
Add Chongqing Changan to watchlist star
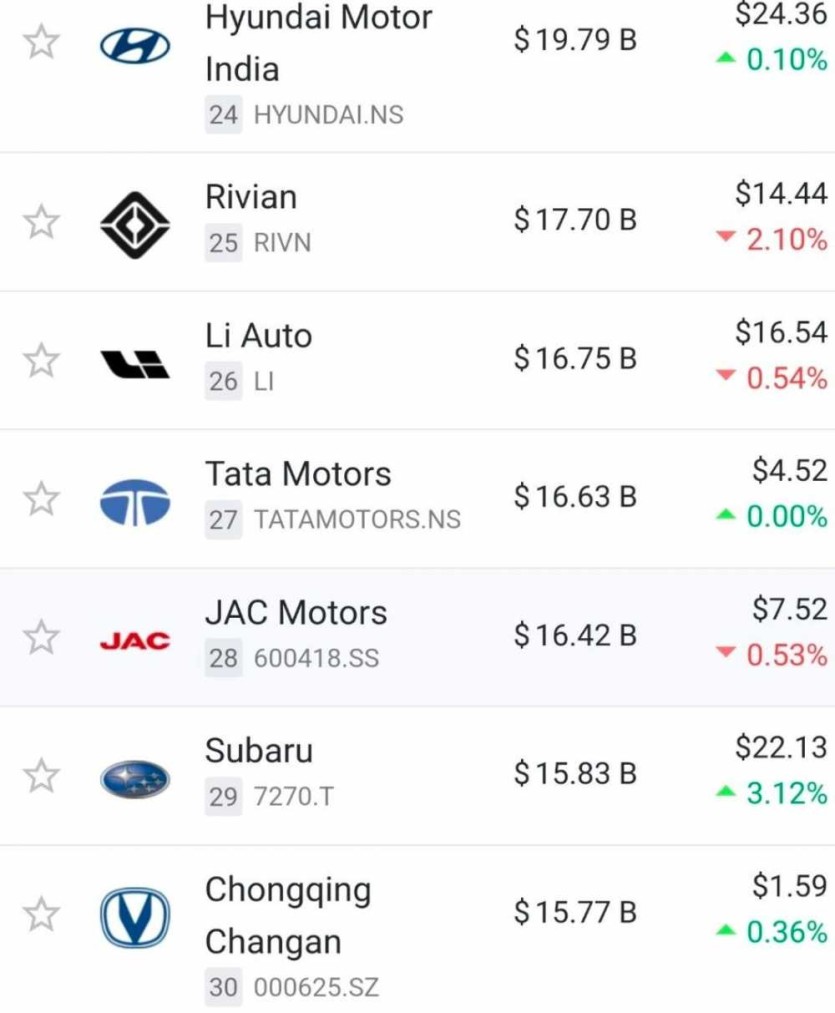click(41, 914)
